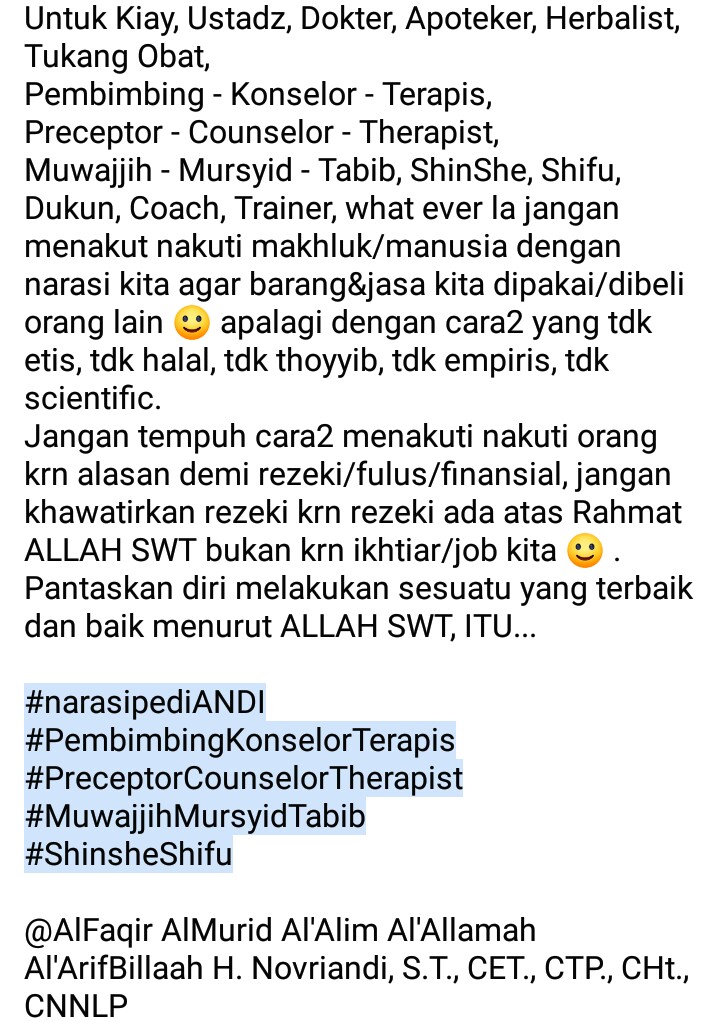
Task: Select the #MuwajjihMursyidTabib hashtag
Action: 195,817
